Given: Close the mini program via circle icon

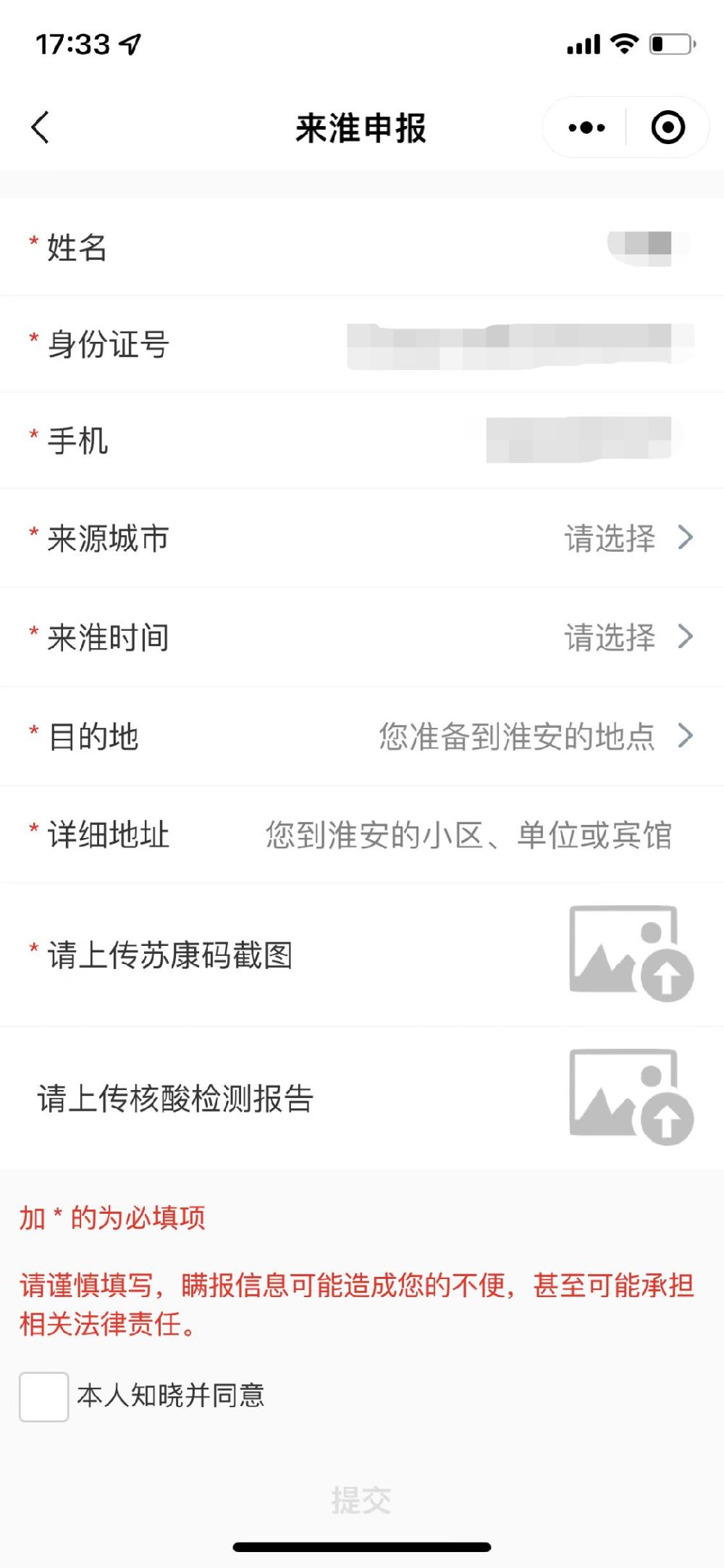Looking at the screenshot, I should coord(668,128).
